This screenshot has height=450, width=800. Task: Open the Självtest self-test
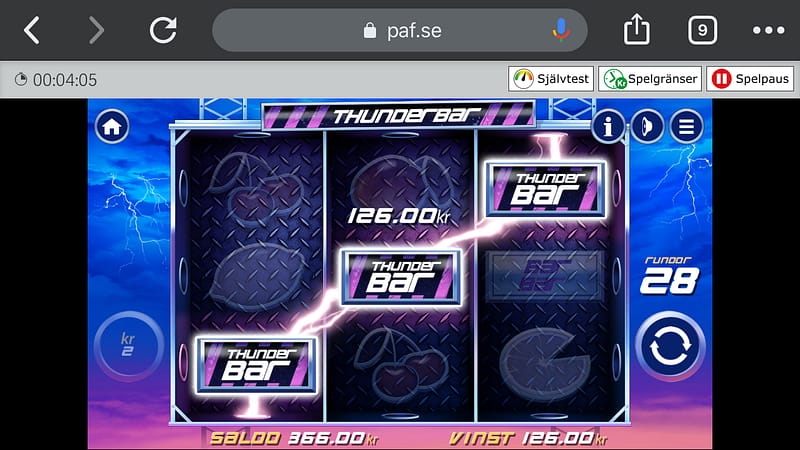551,79
